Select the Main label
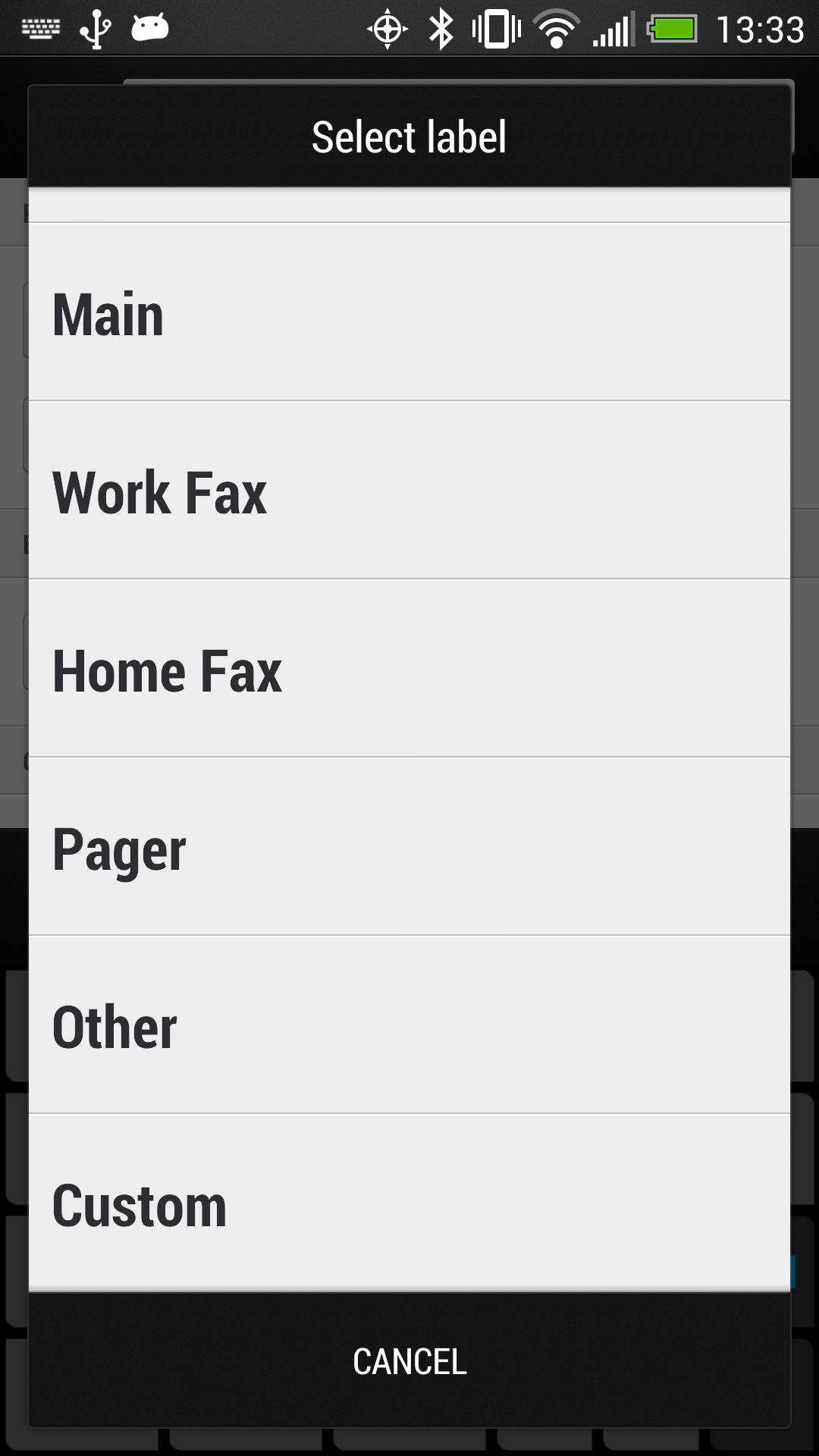 point(409,312)
